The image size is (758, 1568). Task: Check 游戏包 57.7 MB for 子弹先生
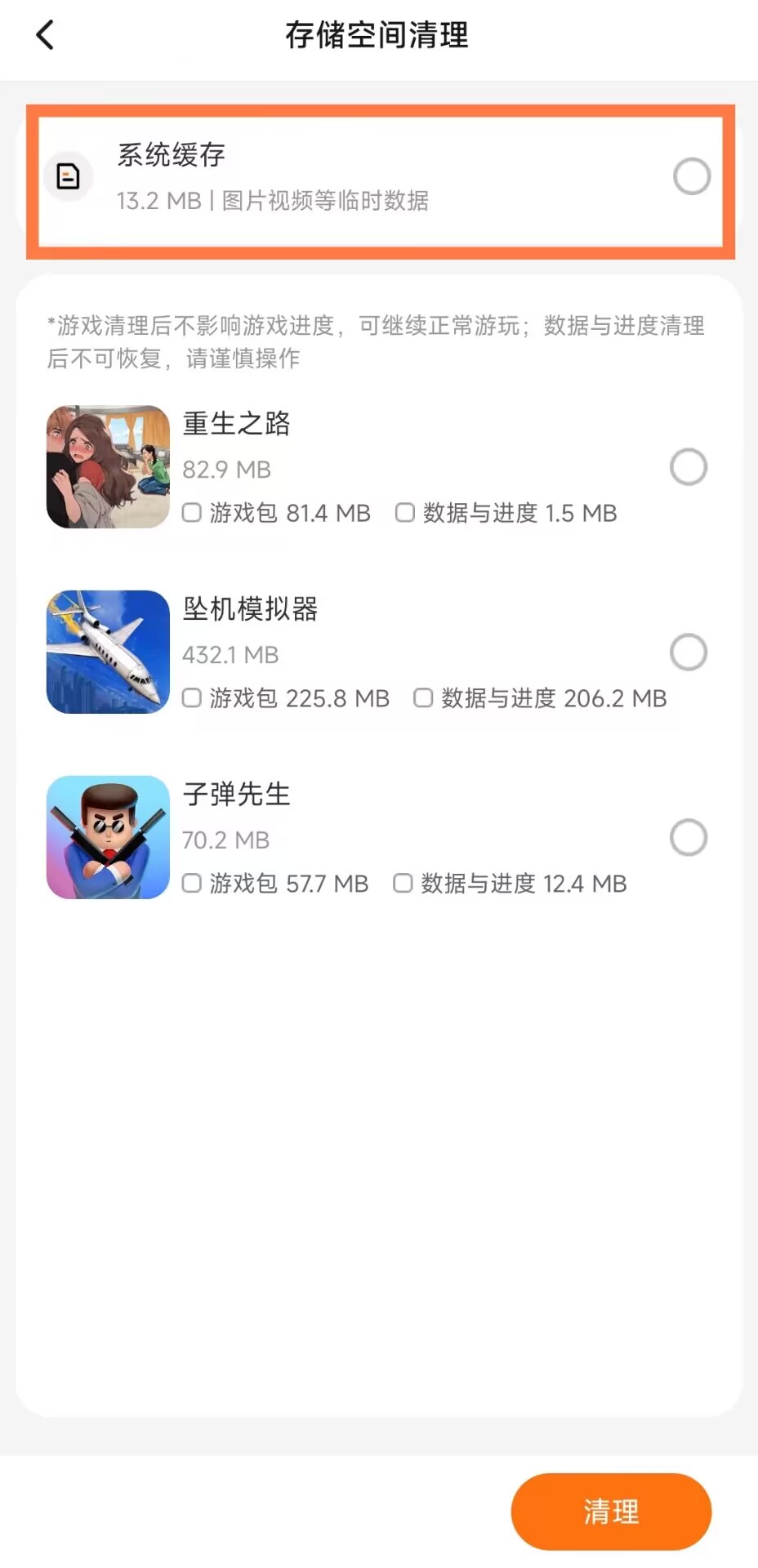coord(192,884)
